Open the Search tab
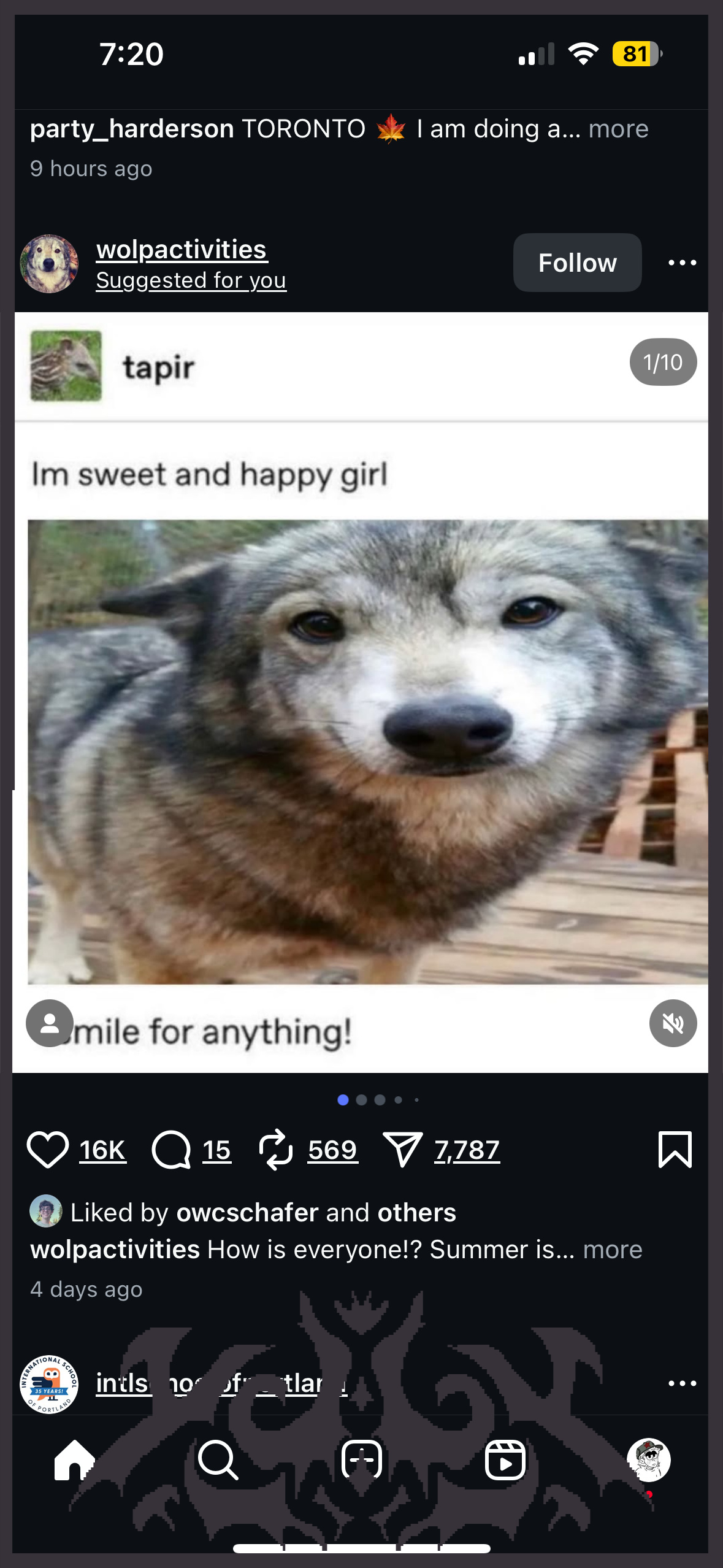Screen dimensions: 723x1568 click(x=218, y=1460)
